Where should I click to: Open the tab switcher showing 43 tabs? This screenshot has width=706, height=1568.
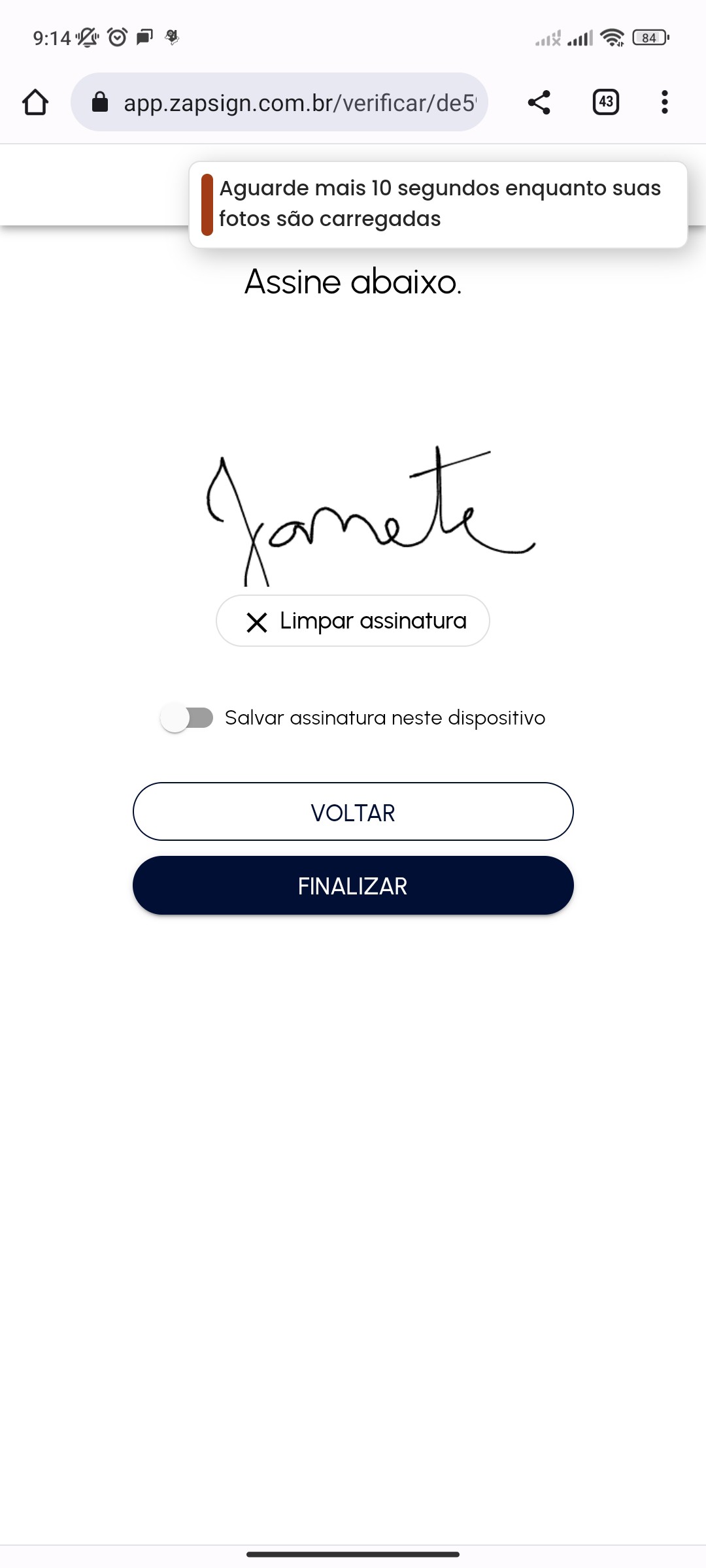[605, 103]
